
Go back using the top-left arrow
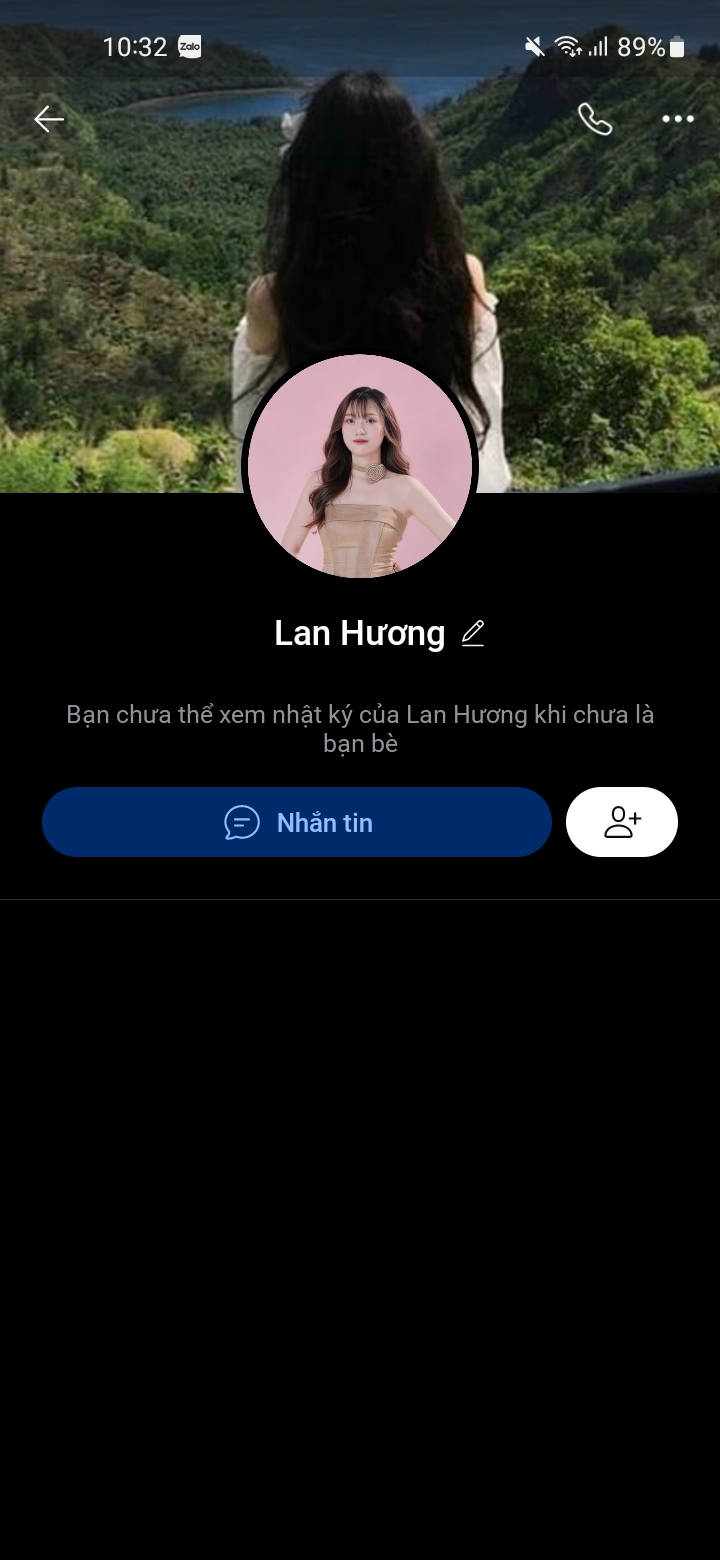(x=48, y=120)
